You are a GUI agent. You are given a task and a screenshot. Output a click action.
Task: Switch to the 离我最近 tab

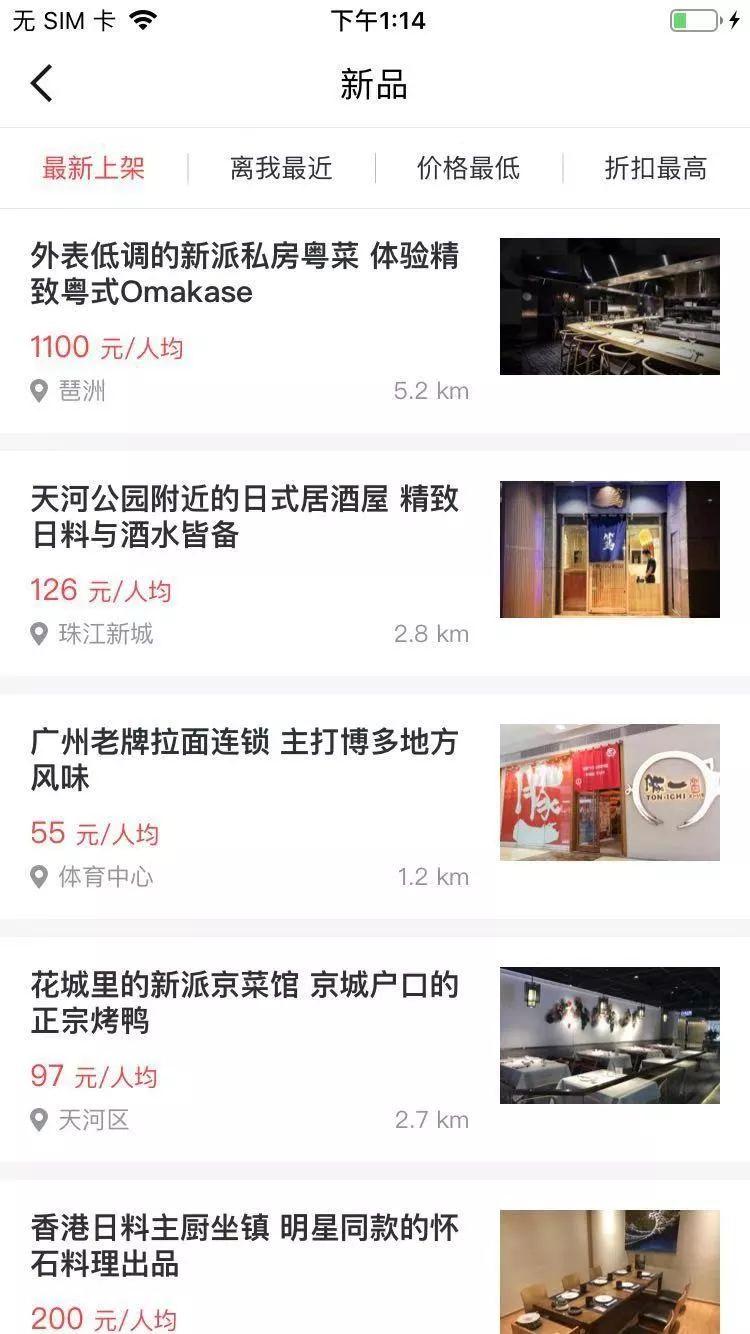(281, 168)
